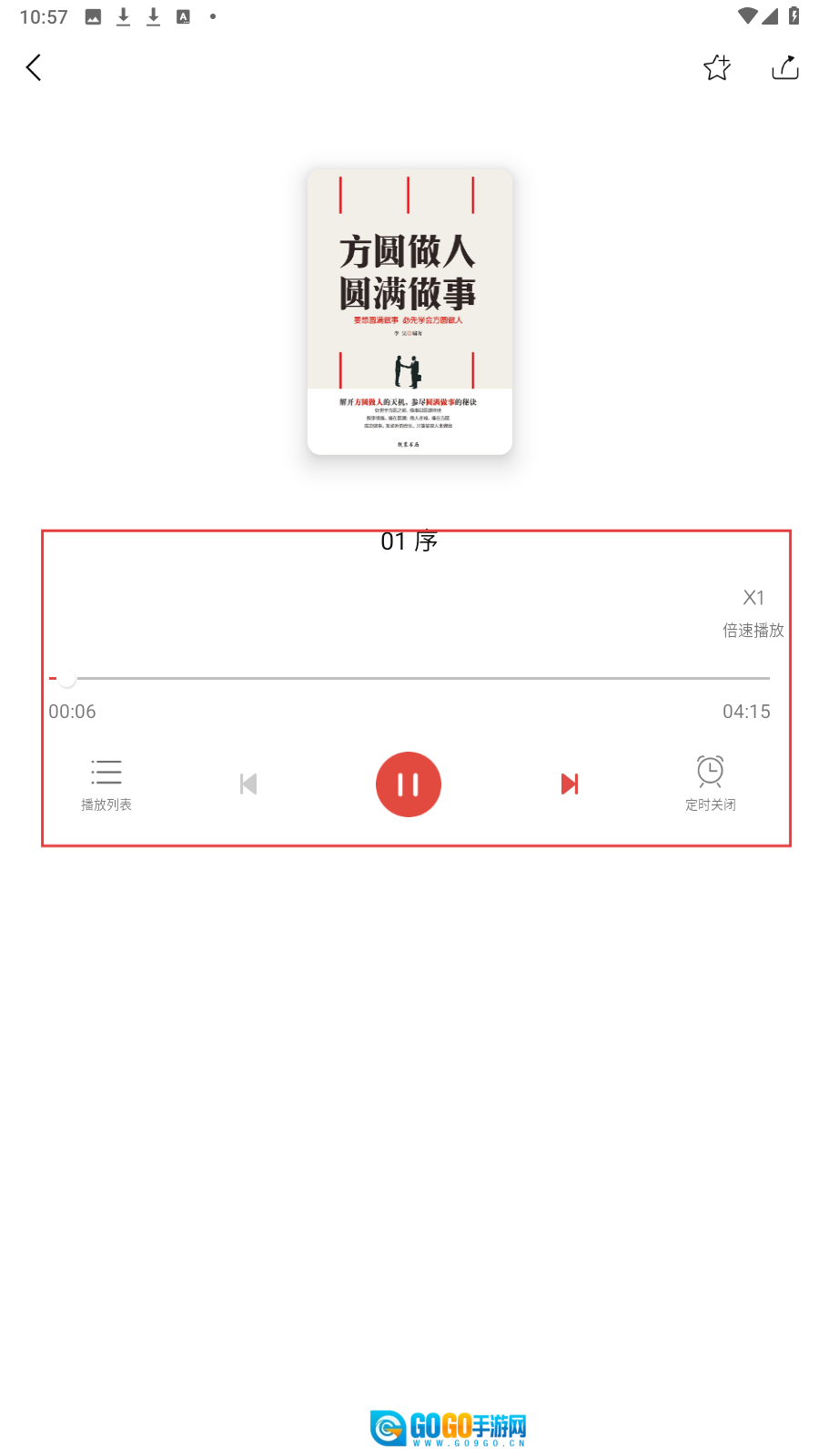The image size is (819, 1456).
Task: Pause the audio playback
Action: [409, 784]
